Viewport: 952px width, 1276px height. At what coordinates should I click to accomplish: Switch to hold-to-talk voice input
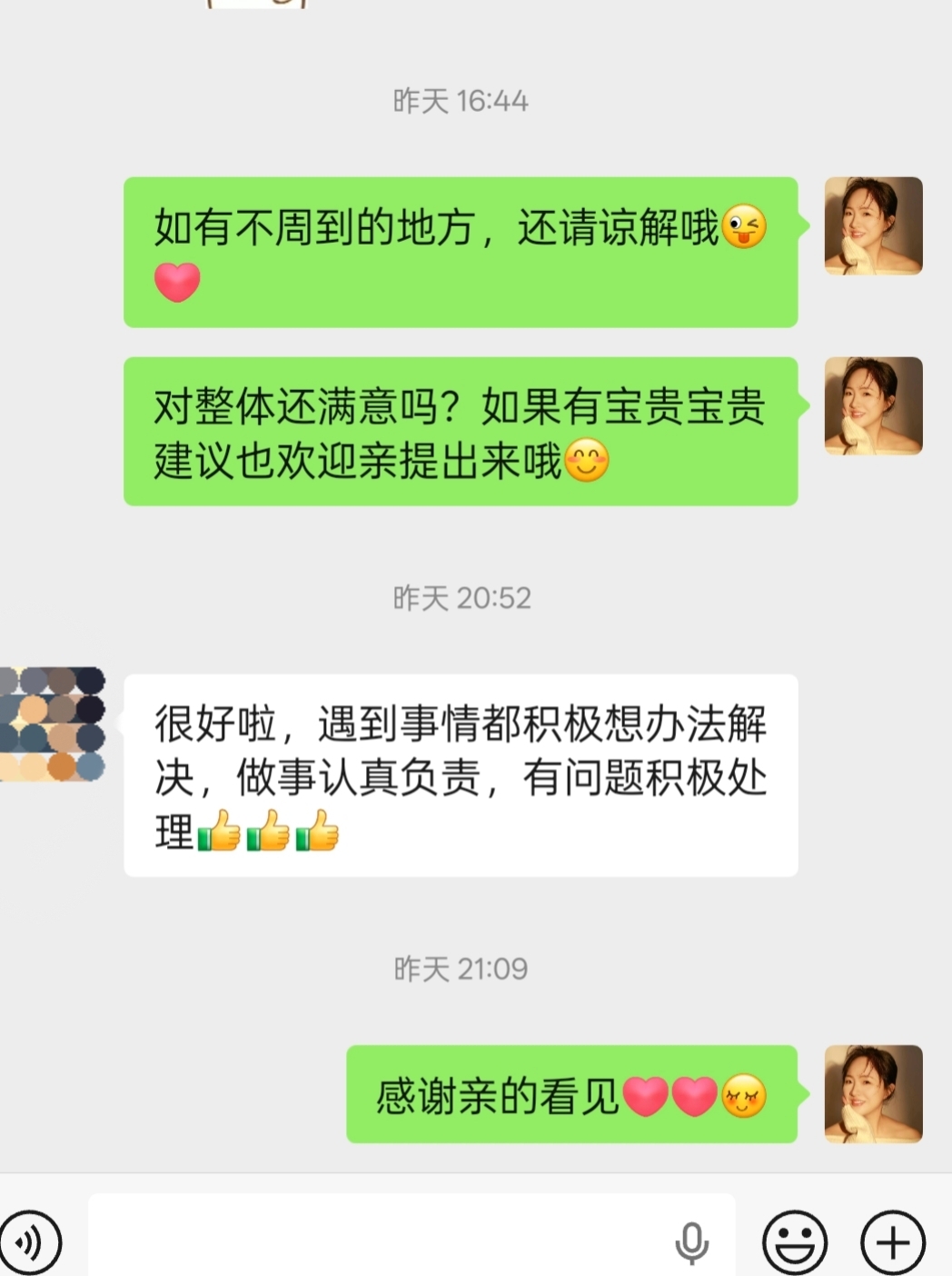click(x=30, y=1241)
